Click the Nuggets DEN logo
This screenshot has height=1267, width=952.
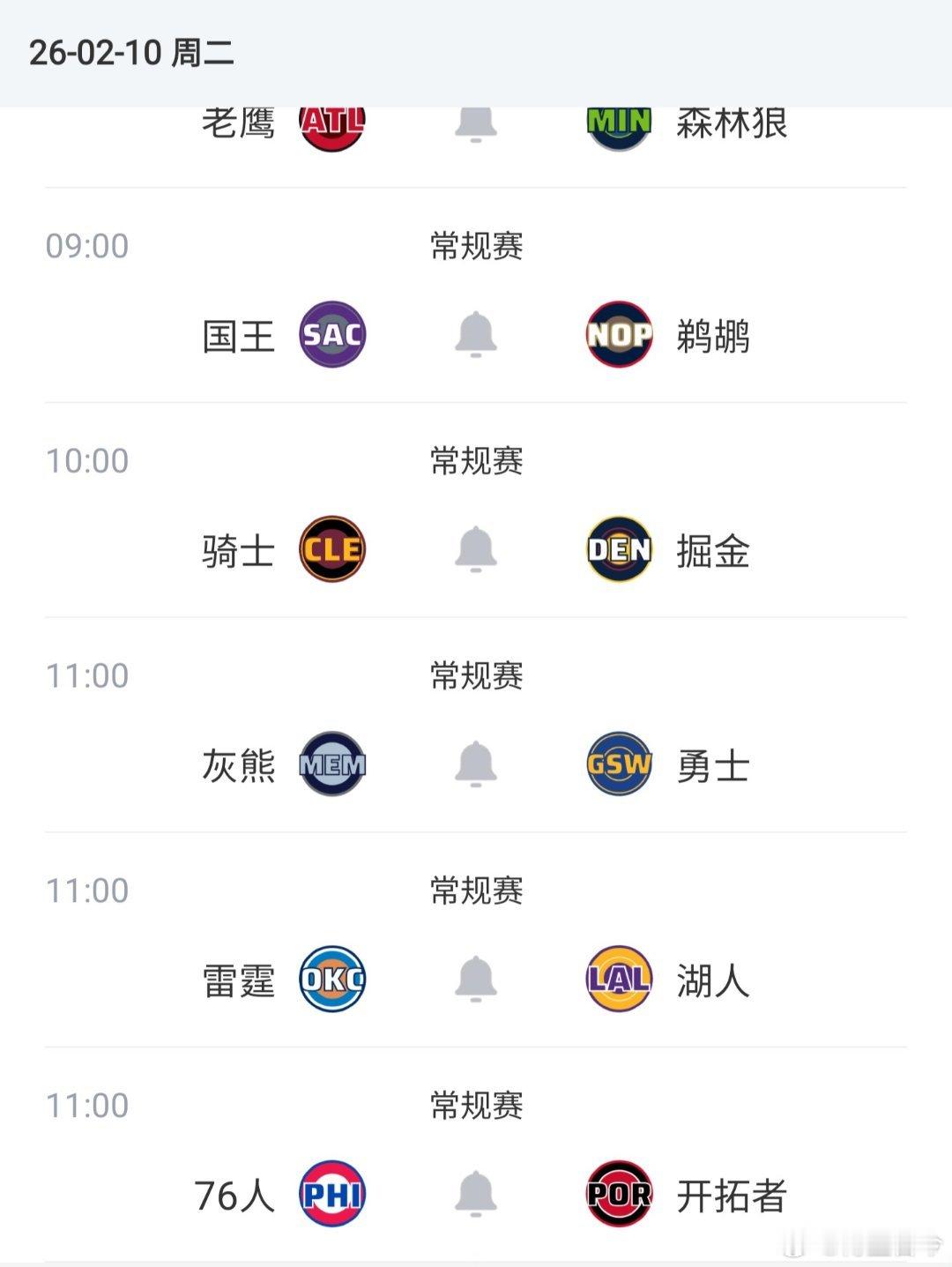(620, 550)
